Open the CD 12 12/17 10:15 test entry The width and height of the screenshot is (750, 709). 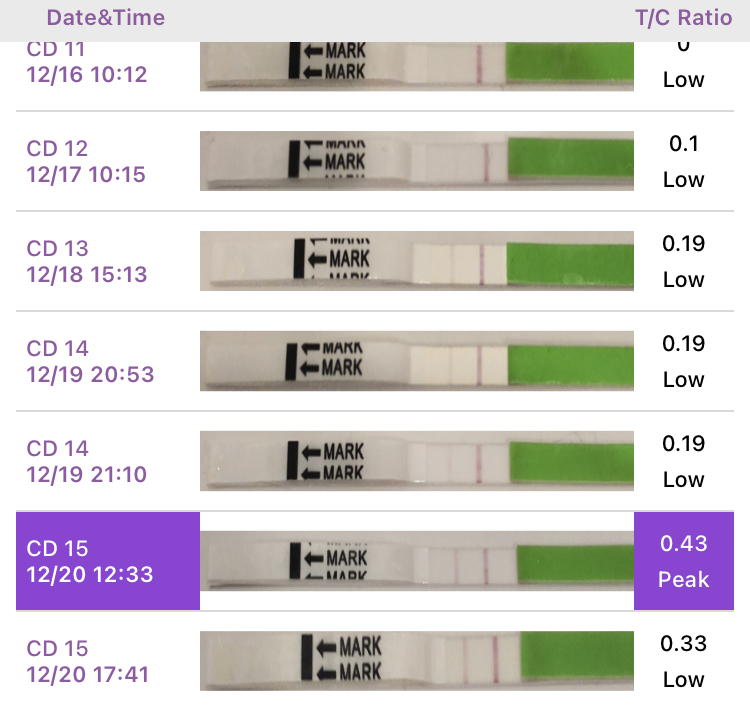(375, 161)
